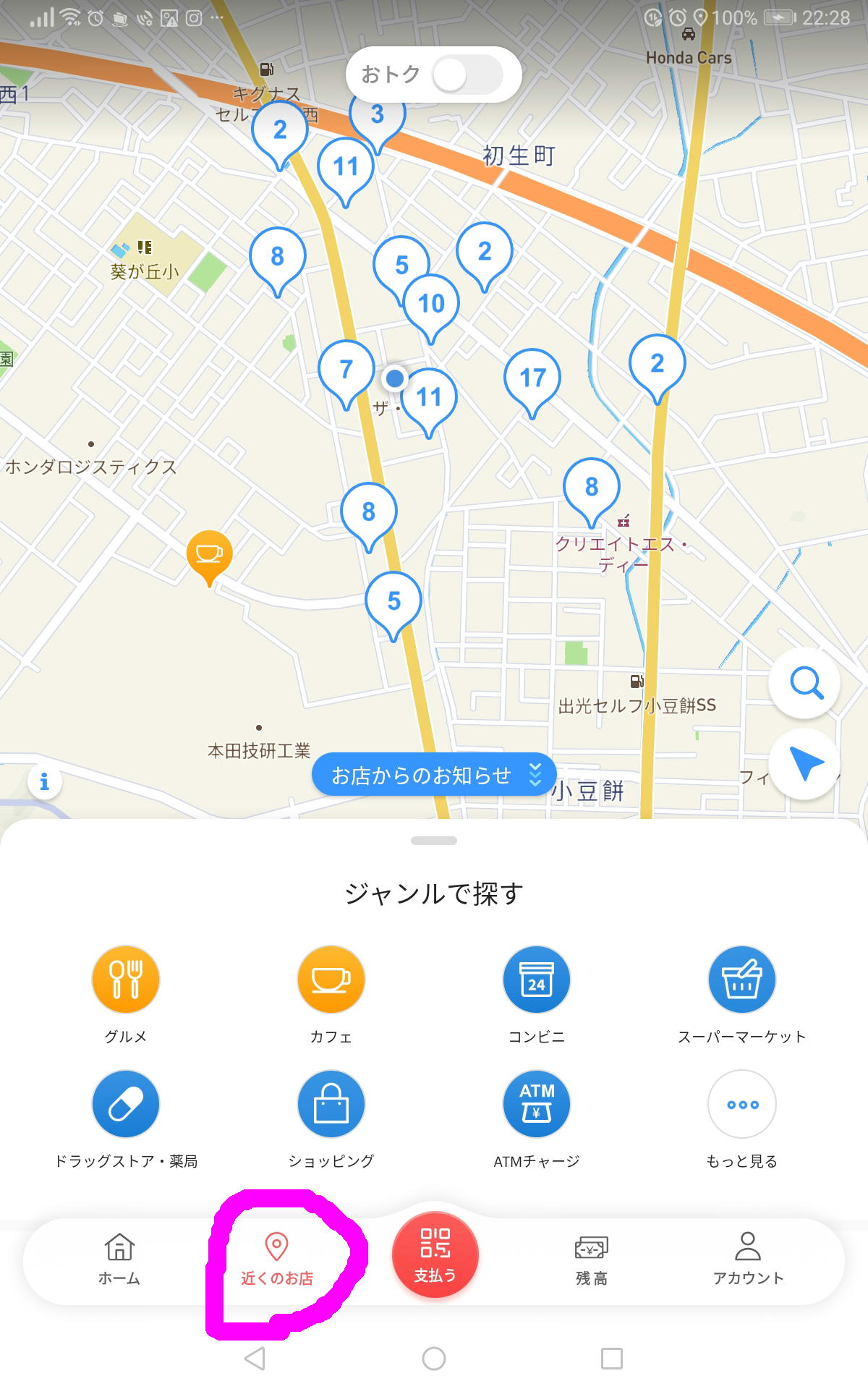This screenshot has width=868, height=1389.
Task: Center map on current location
Action: click(804, 764)
